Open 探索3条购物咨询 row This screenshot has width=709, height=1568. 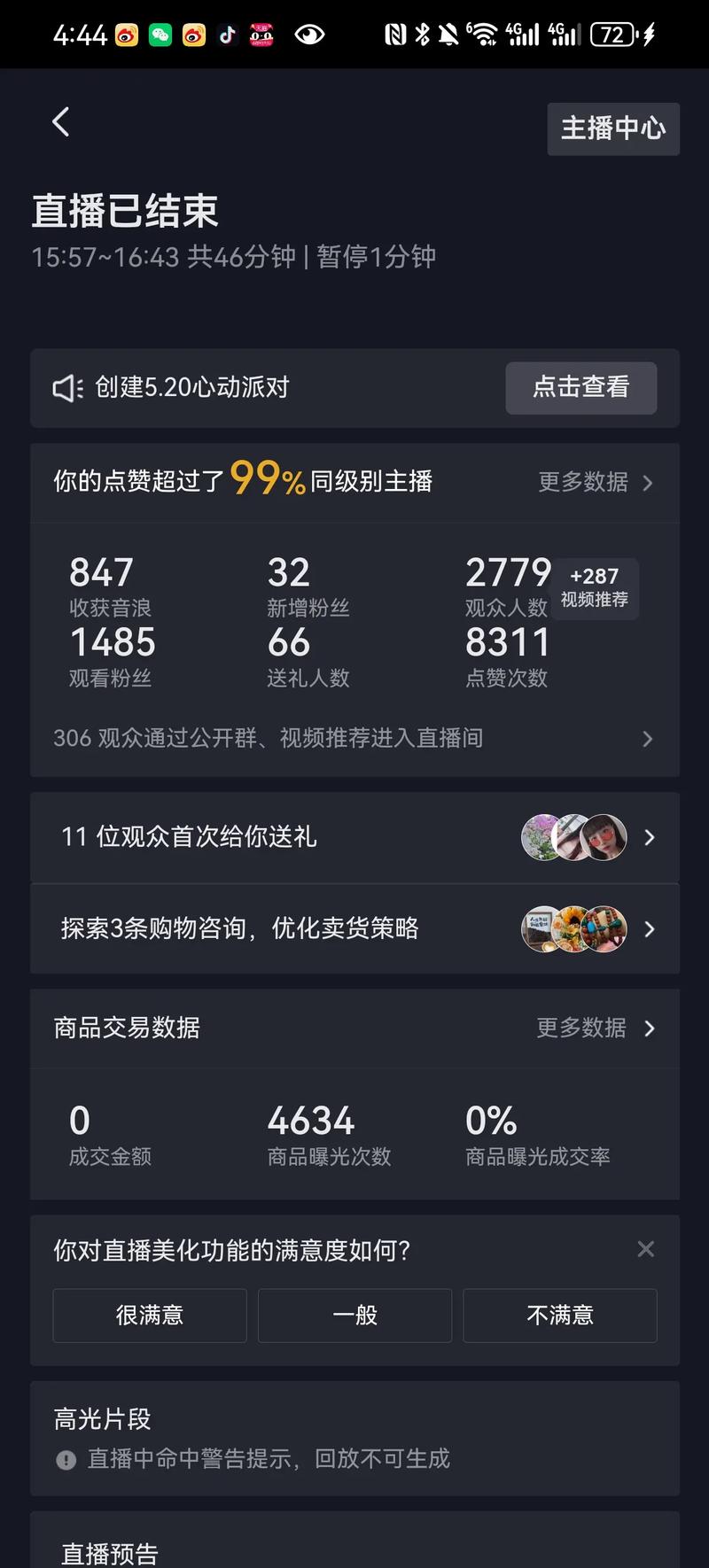pyautogui.click(x=354, y=928)
